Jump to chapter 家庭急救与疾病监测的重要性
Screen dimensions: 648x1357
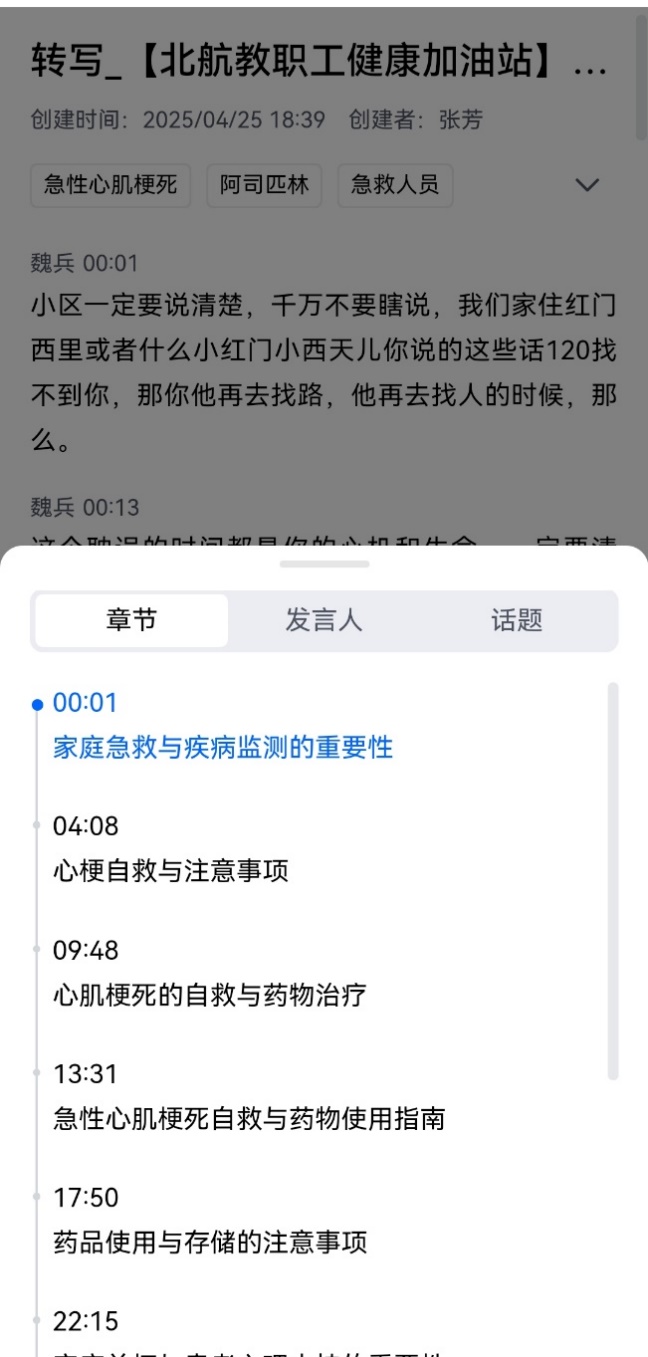[222, 747]
